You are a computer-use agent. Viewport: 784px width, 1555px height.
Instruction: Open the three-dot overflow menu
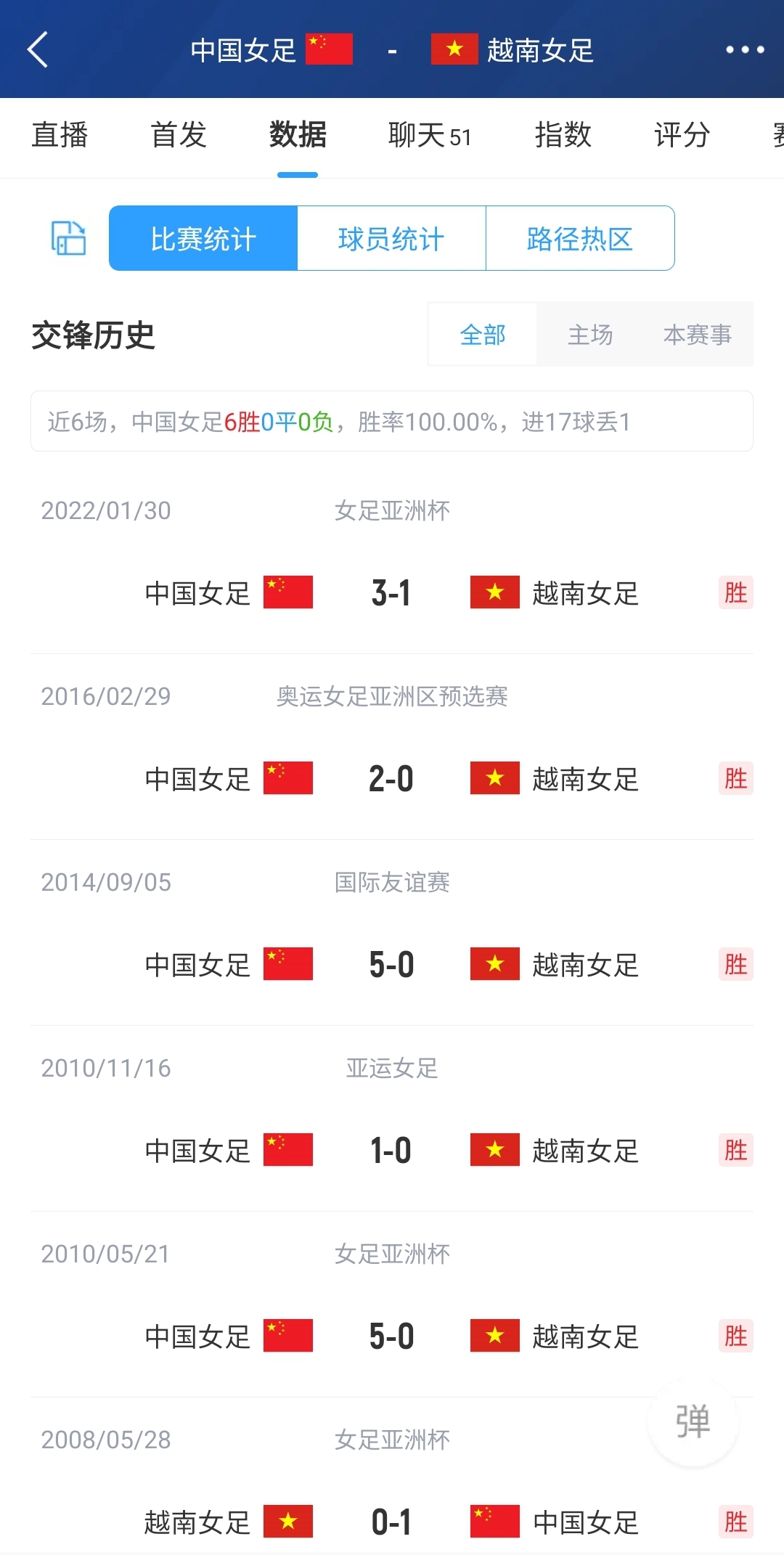(745, 49)
